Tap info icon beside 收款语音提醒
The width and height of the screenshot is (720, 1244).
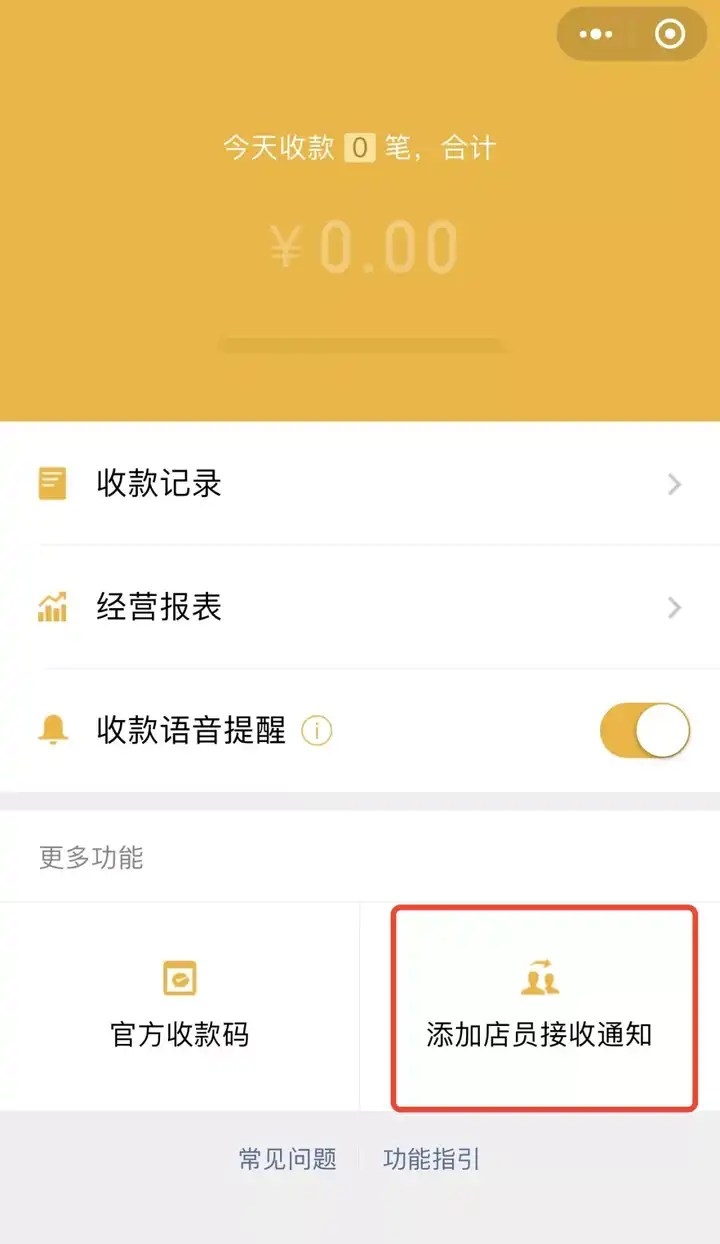[x=317, y=731]
